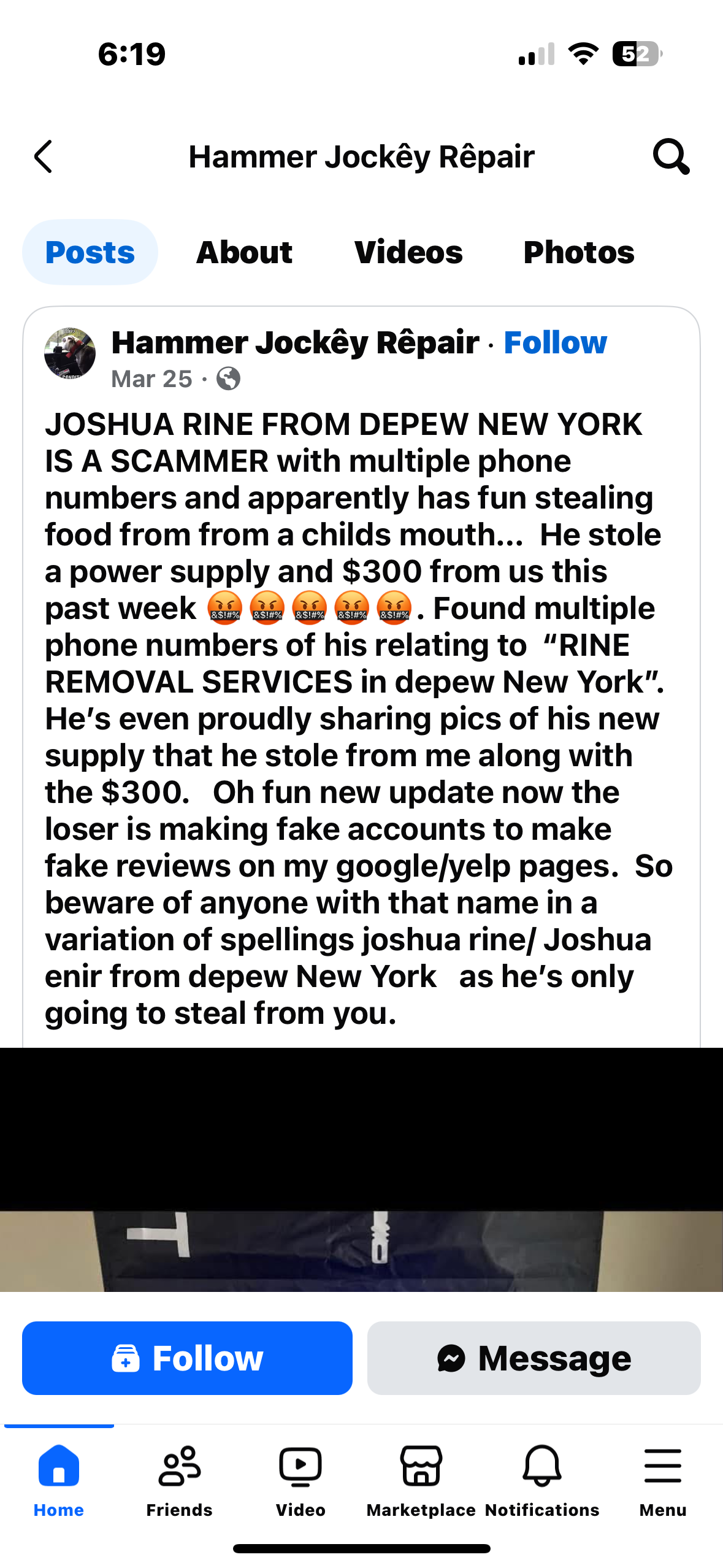This screenshot has height=1568, width=723.
Task: Go back using the back arrow
Action: click(43, 157)
